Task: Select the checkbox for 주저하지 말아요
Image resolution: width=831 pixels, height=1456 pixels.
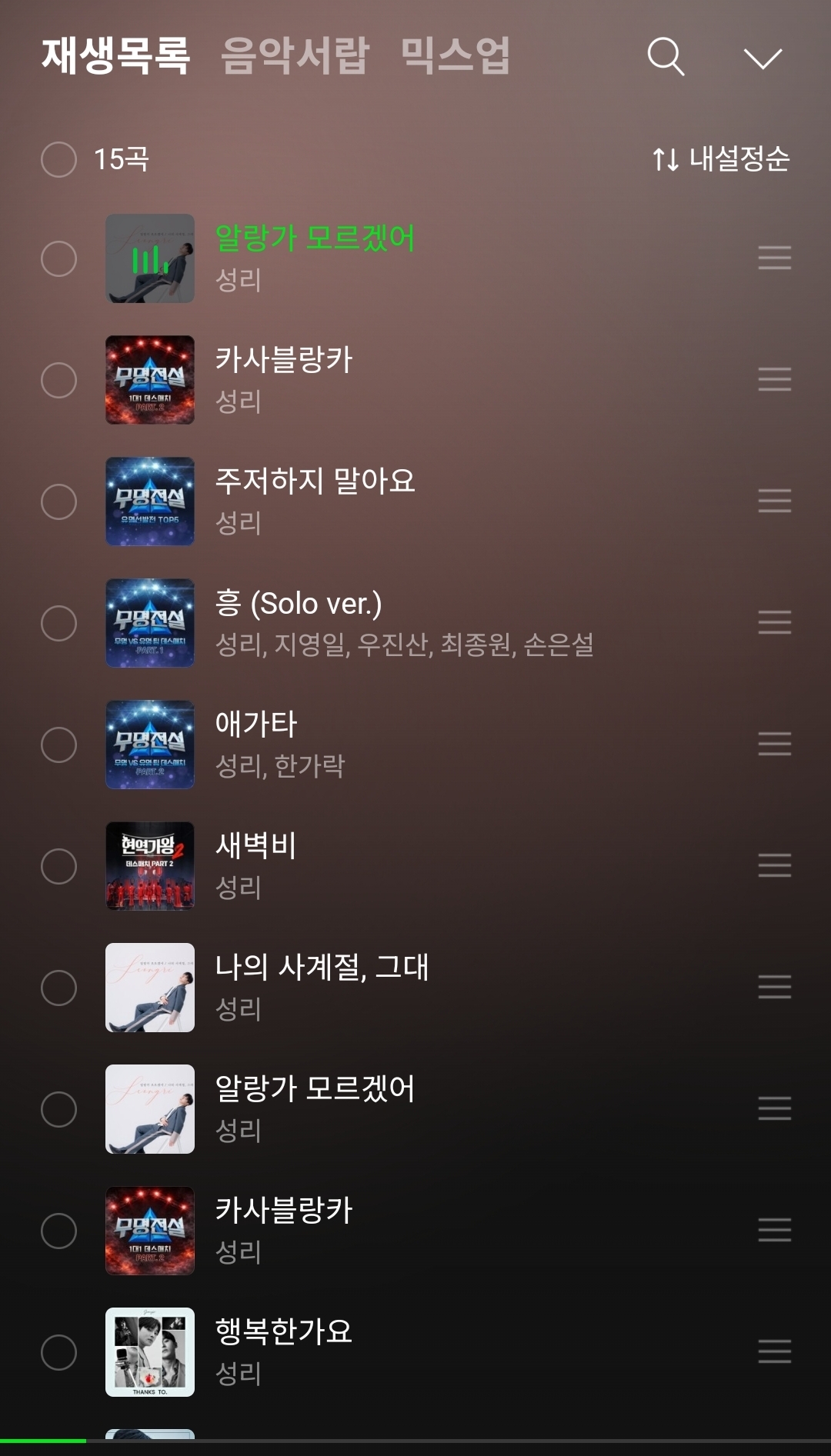Action: 58,501
